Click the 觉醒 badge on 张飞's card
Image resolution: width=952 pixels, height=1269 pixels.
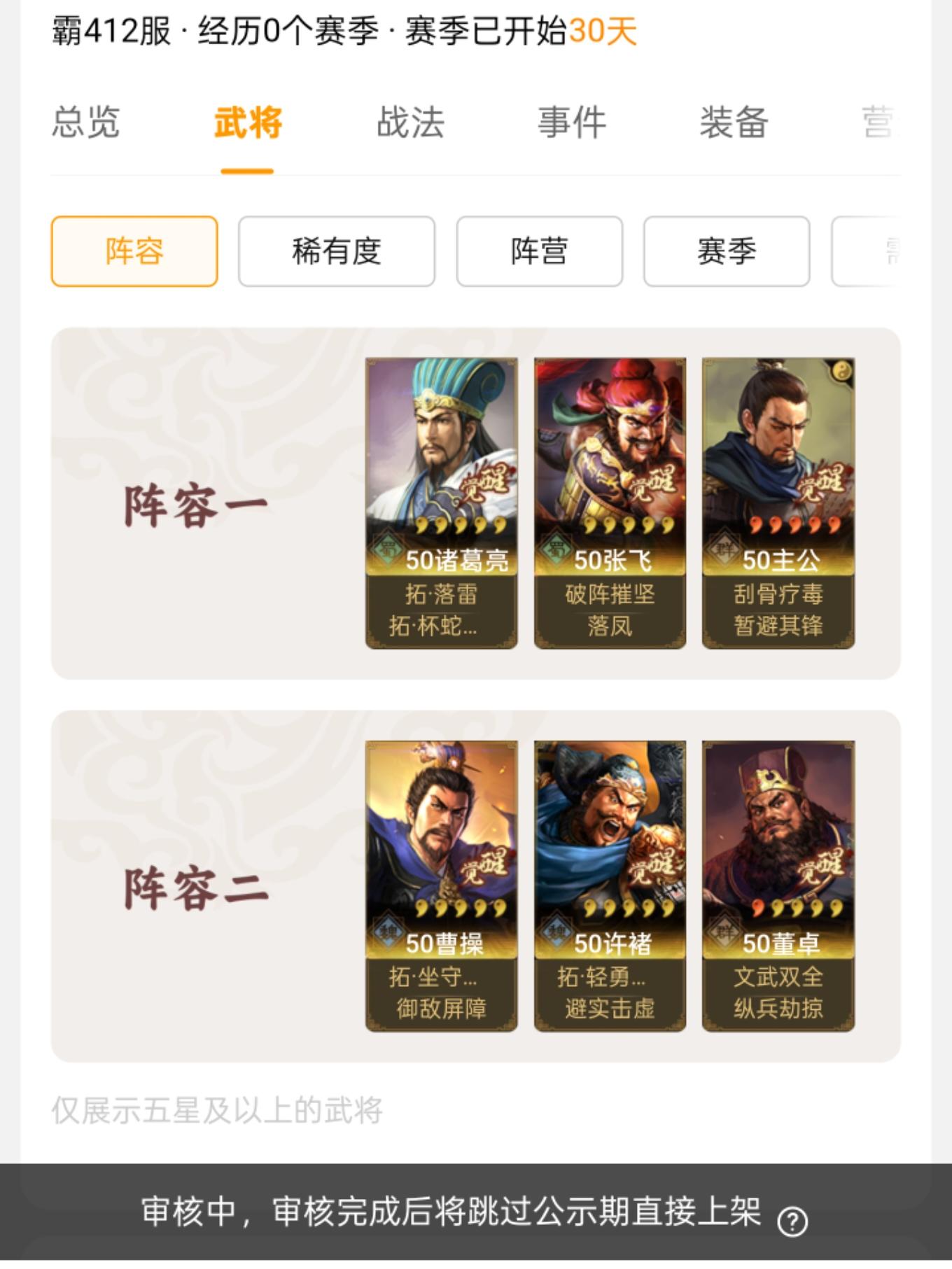click(x=652, y=483)
